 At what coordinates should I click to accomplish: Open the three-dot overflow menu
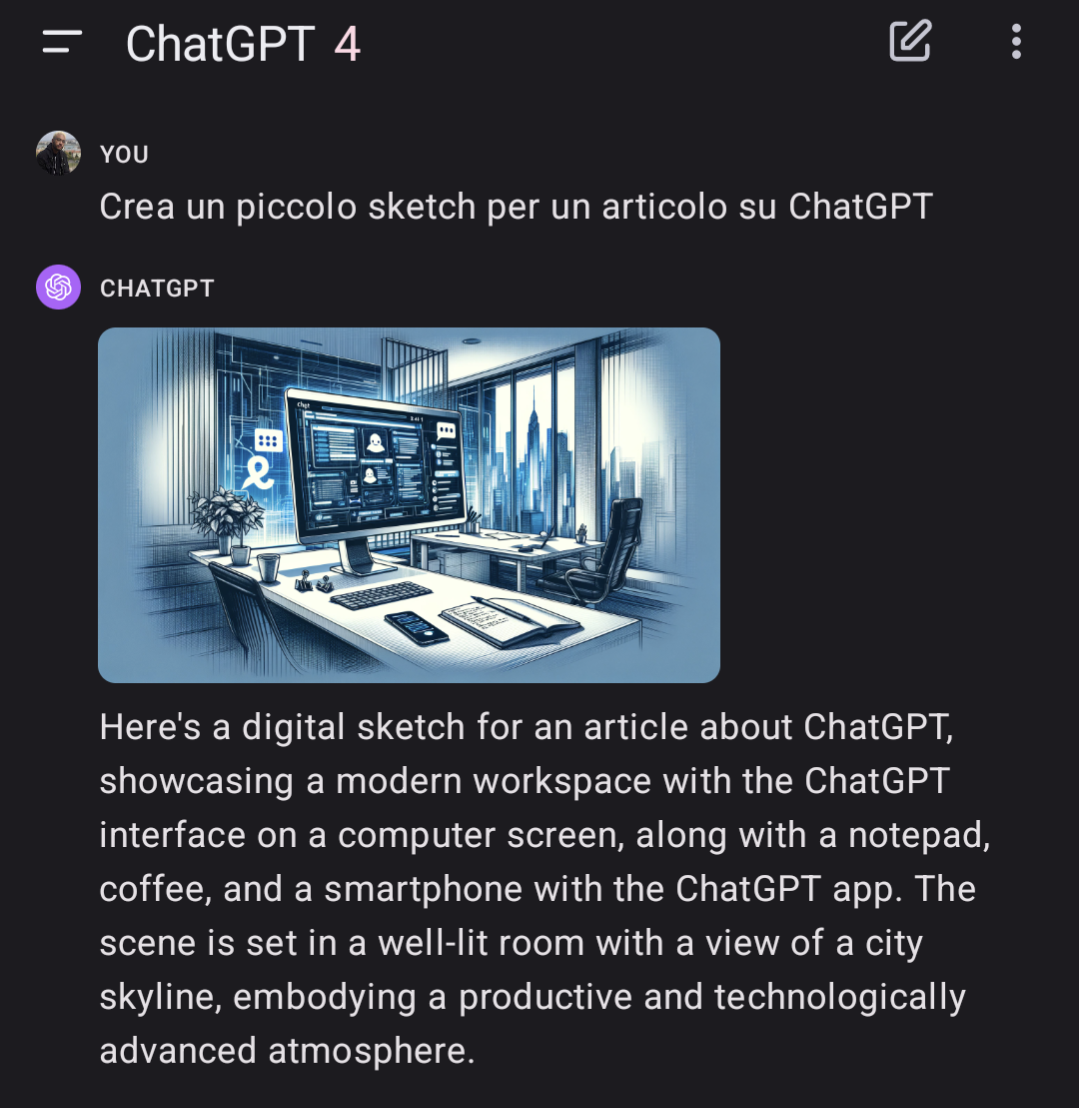point(1016,42)
